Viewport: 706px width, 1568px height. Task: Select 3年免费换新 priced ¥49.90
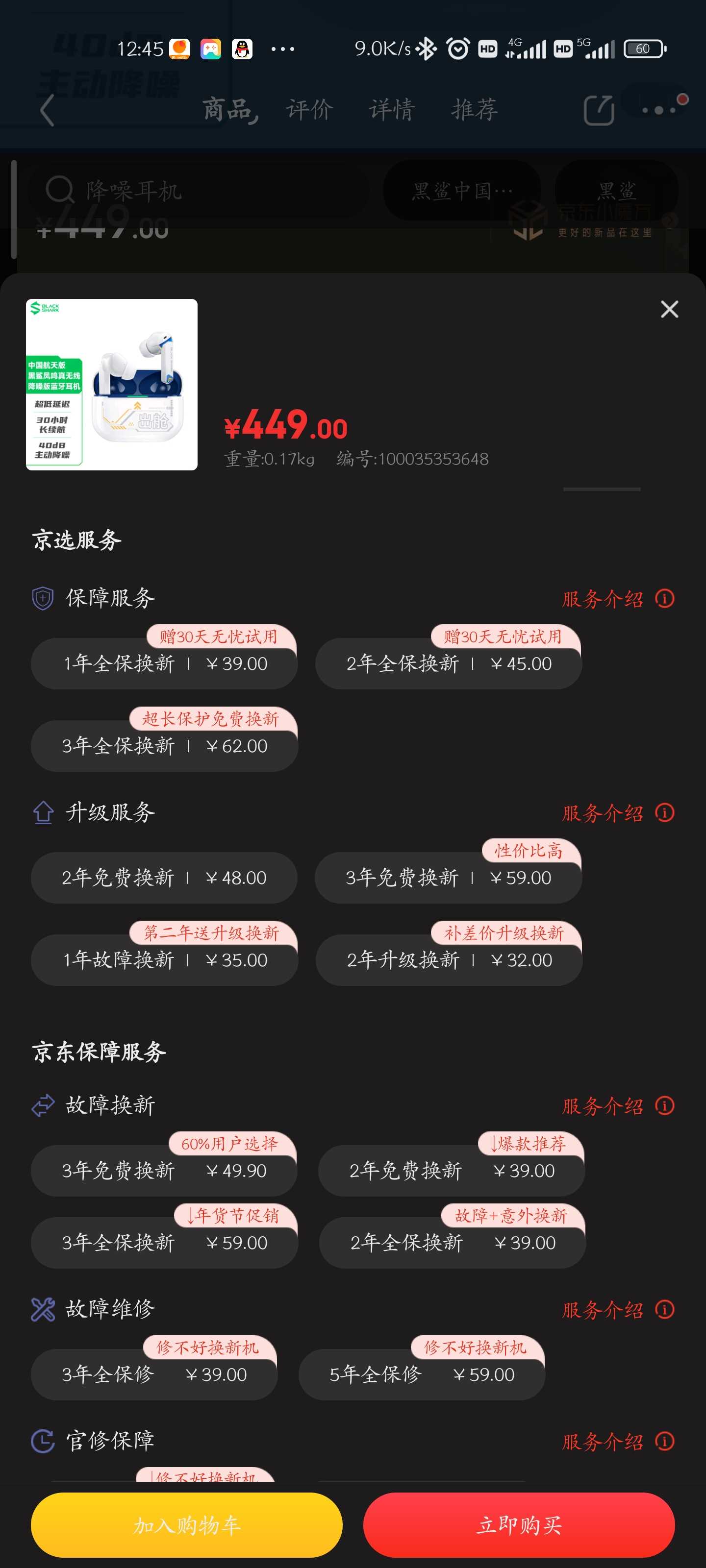tap(164, 1171)
